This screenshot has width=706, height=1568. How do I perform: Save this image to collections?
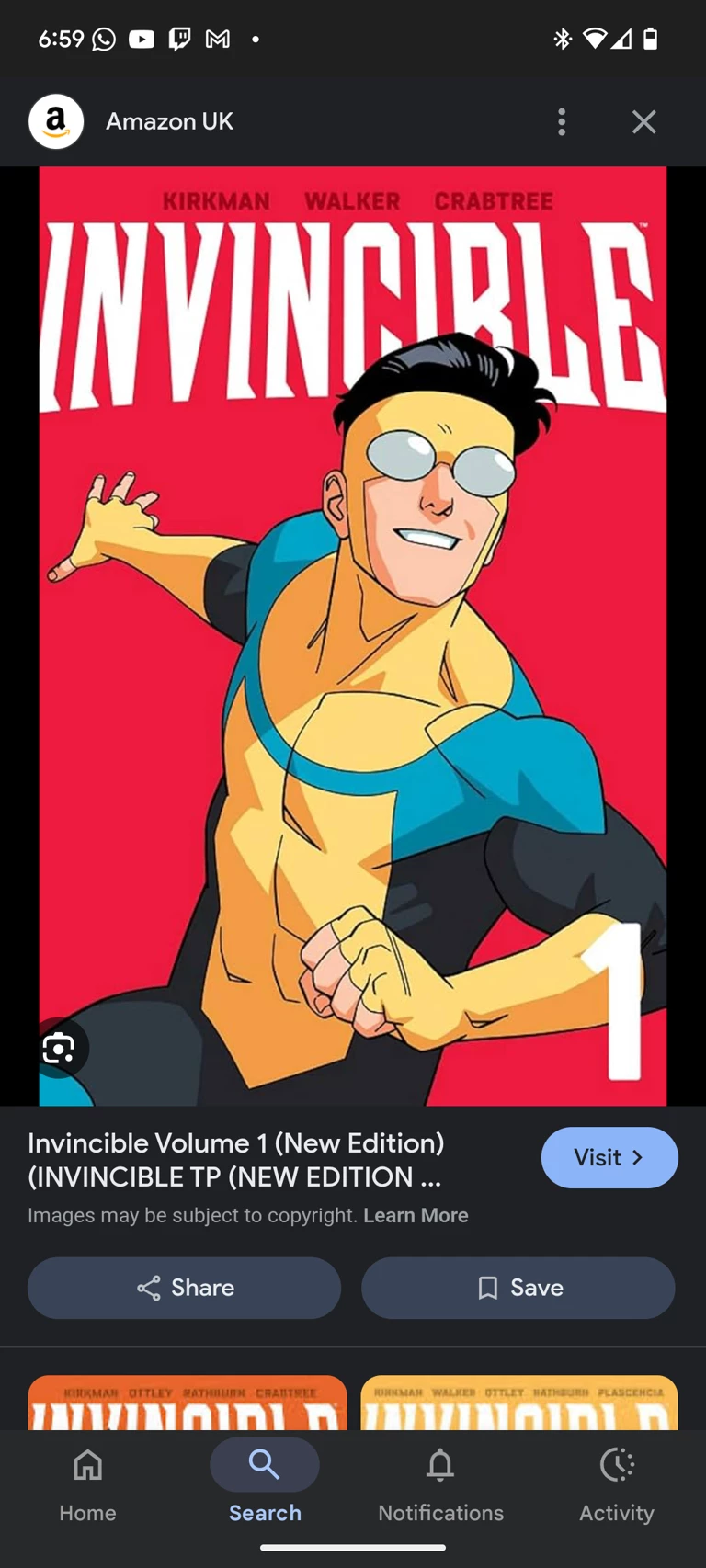pyautogui.click(x=518, y=1288)
